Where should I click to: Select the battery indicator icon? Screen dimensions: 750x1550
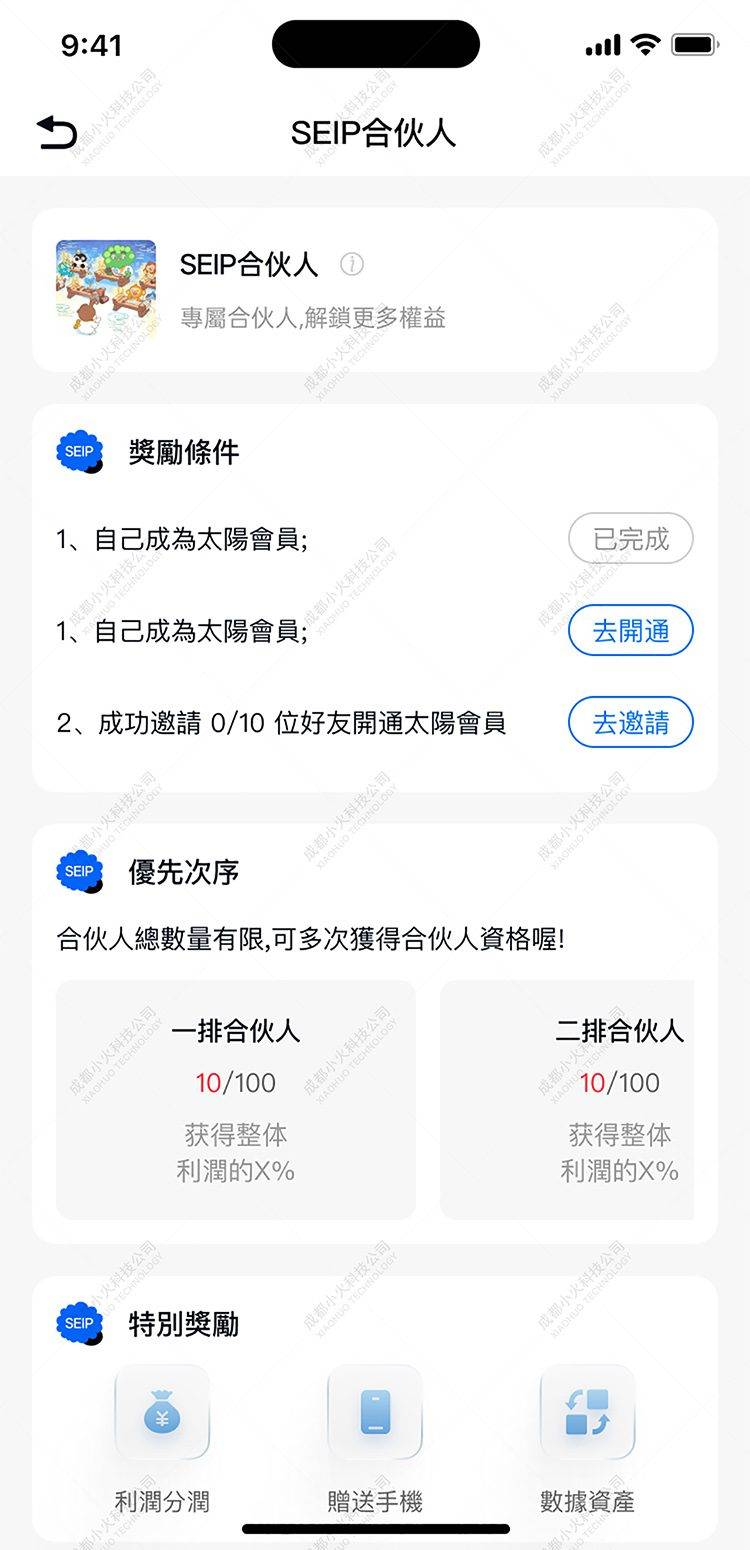tap(697, 43)
